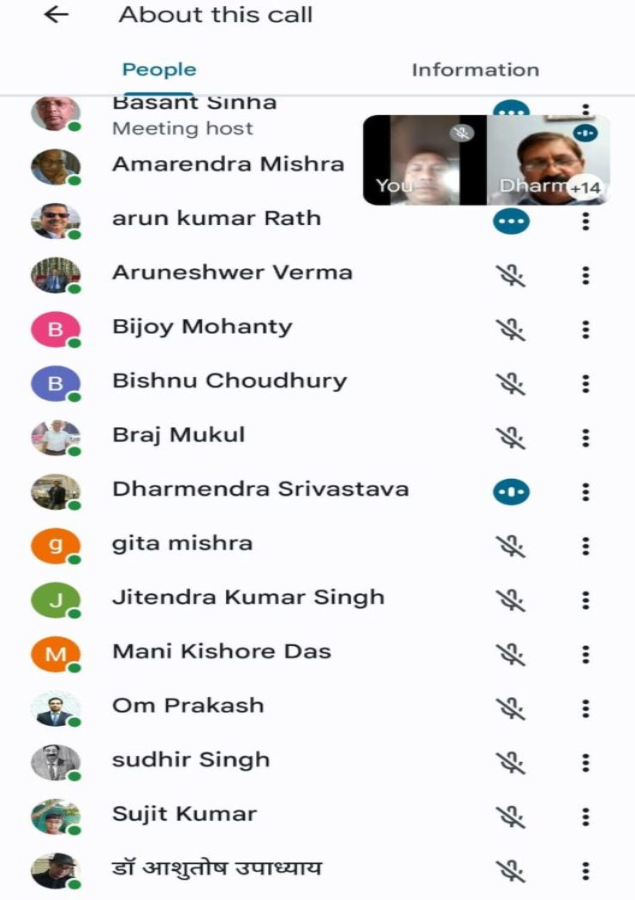This screenshot has width=635, height=900.
Task: Show options for Bishnu Choudhury
Action: (x=586, y=383)
